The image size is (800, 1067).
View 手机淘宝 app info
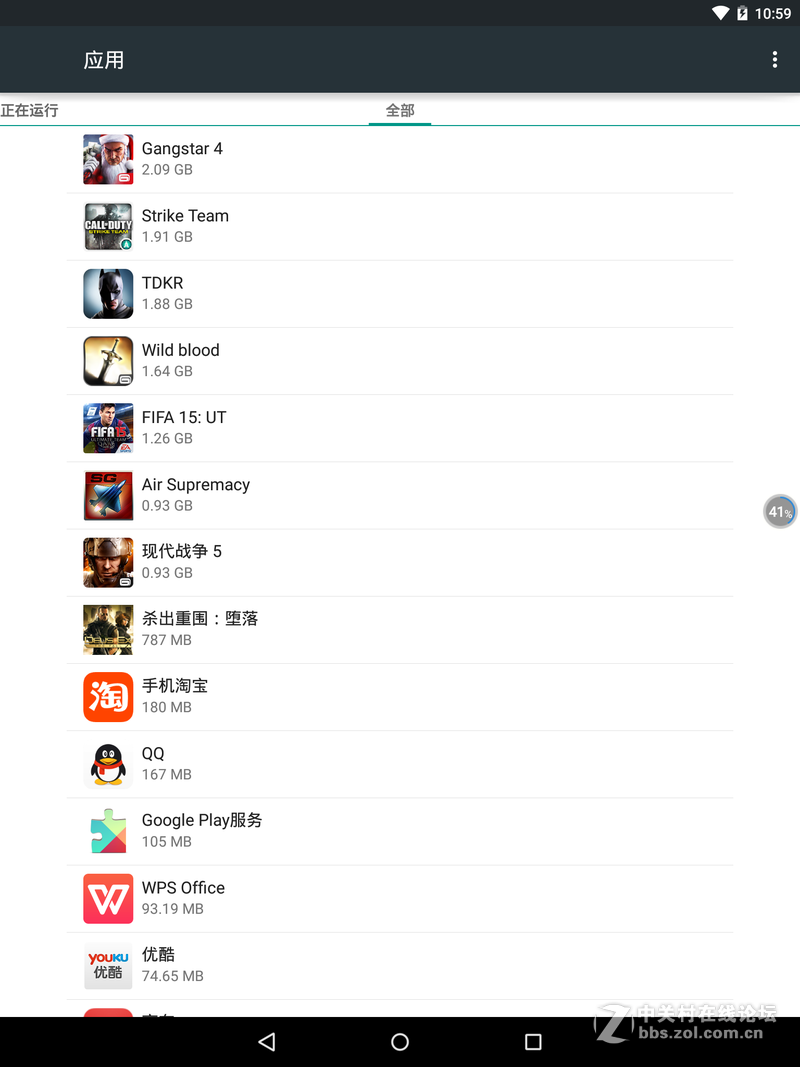(400, 696)
